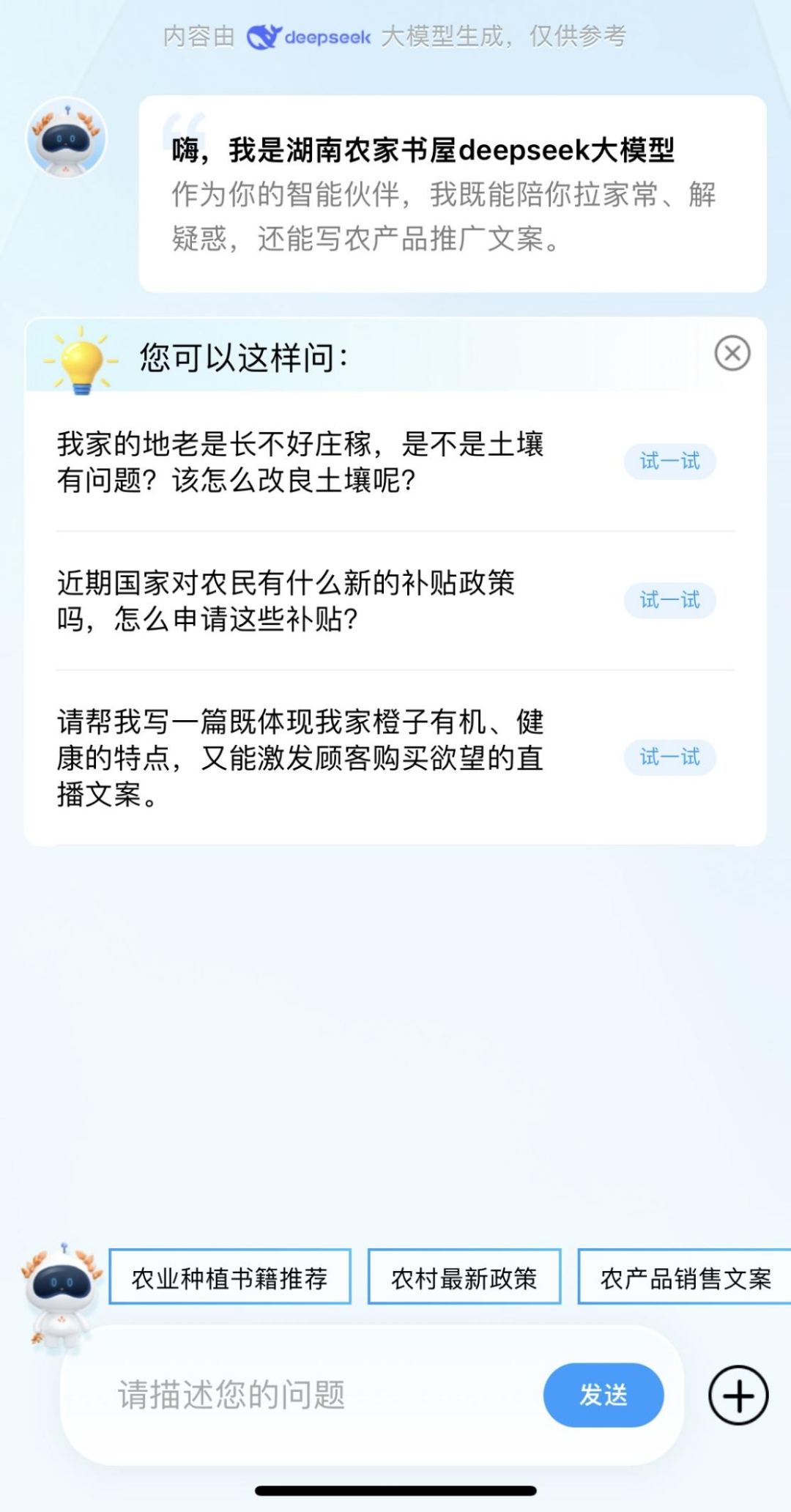
Task: Dismiss the 您可以这样问 suggestions panel
Action: click(x=732, y=354)
